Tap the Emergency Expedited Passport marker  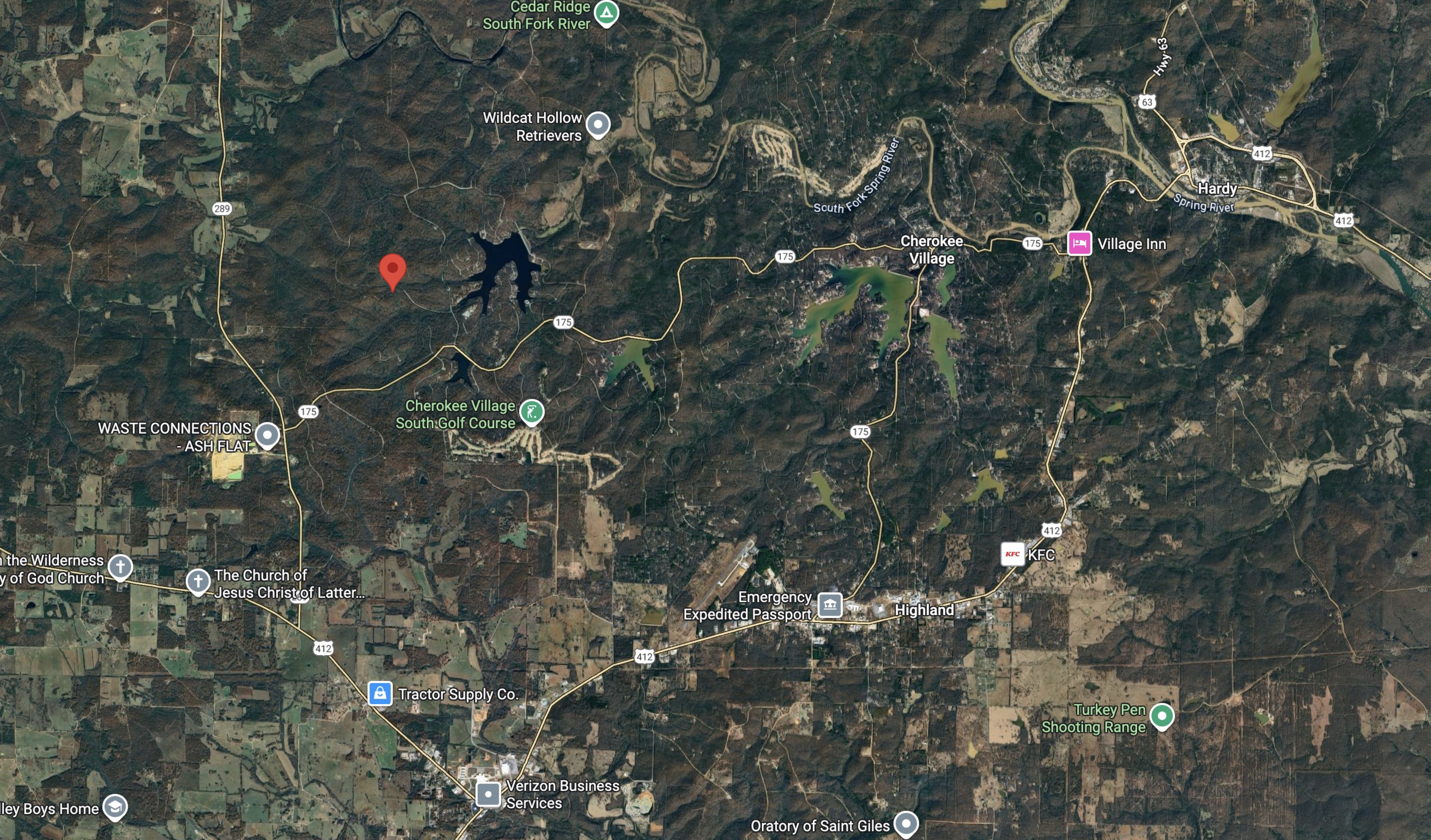[830, 604]
